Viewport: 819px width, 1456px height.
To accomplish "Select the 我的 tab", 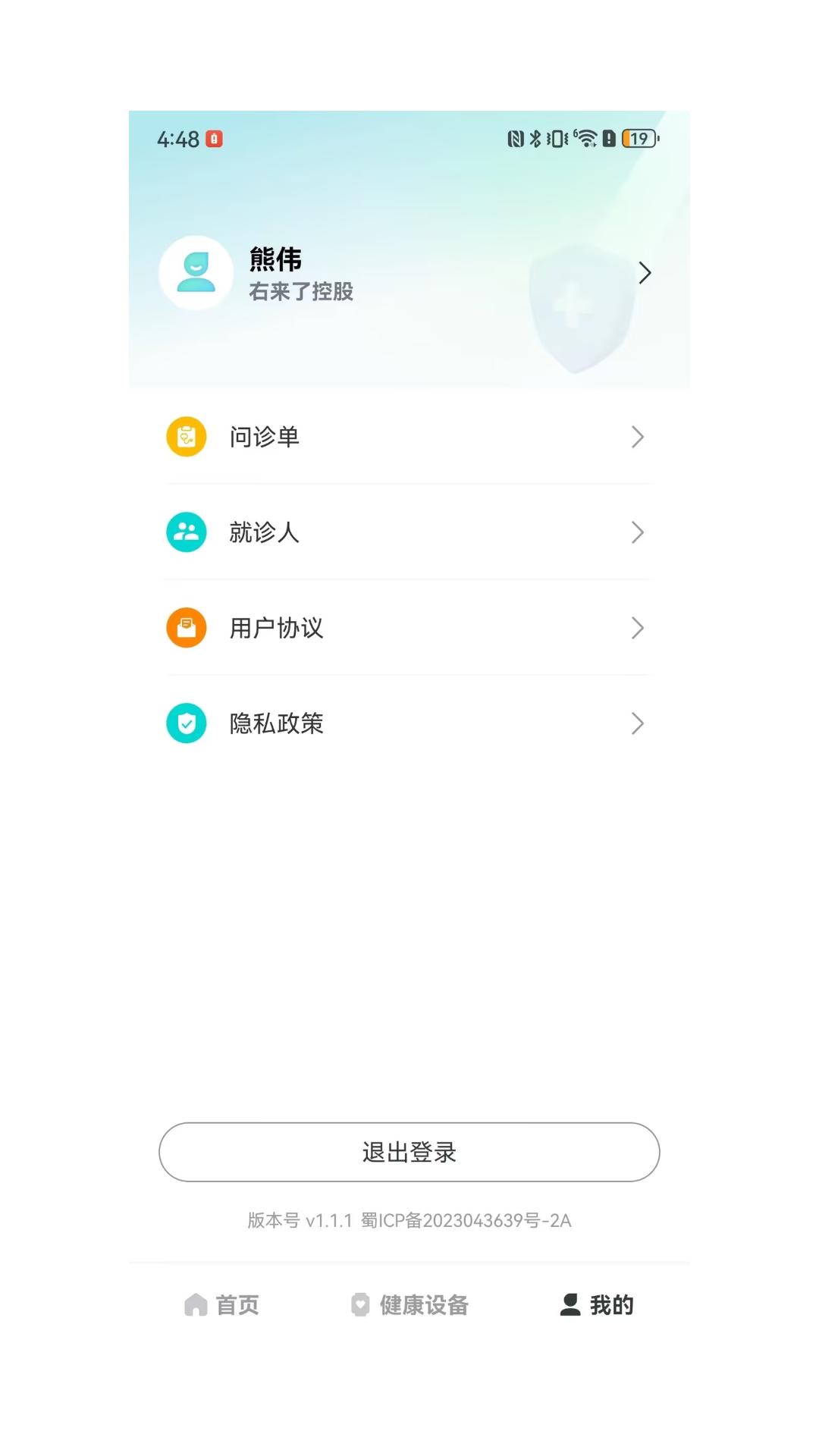I will point(597,1305).
